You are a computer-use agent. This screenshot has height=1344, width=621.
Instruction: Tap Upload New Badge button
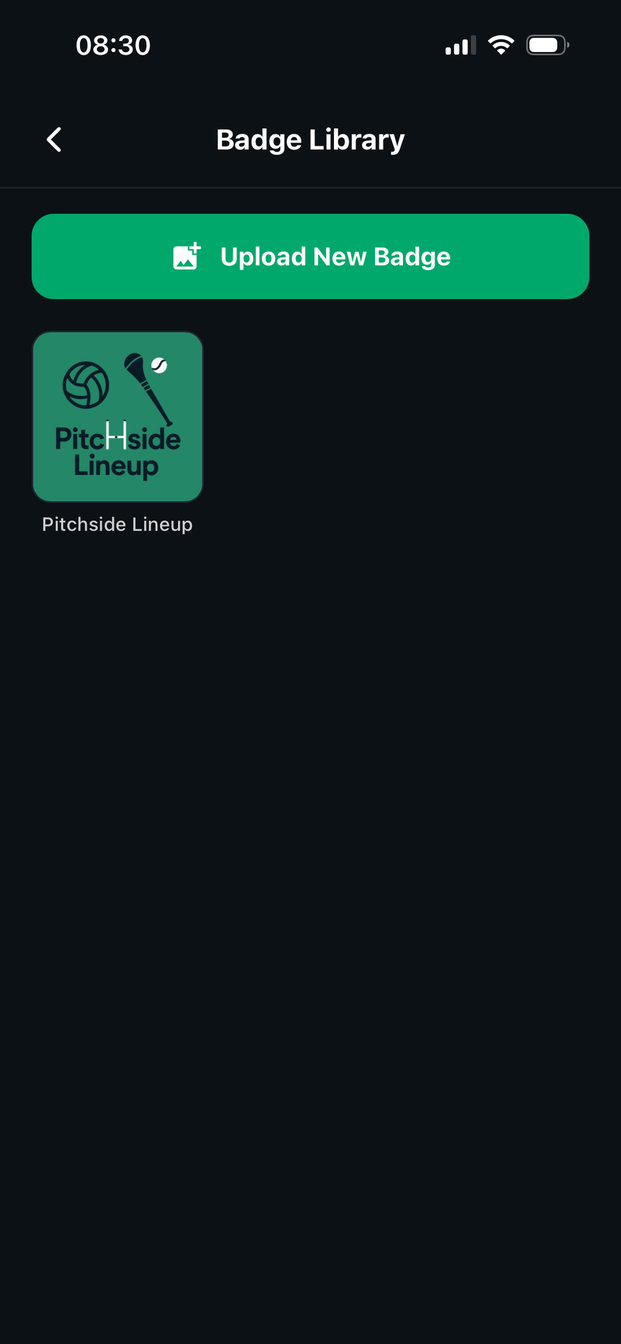pos(310,256)
